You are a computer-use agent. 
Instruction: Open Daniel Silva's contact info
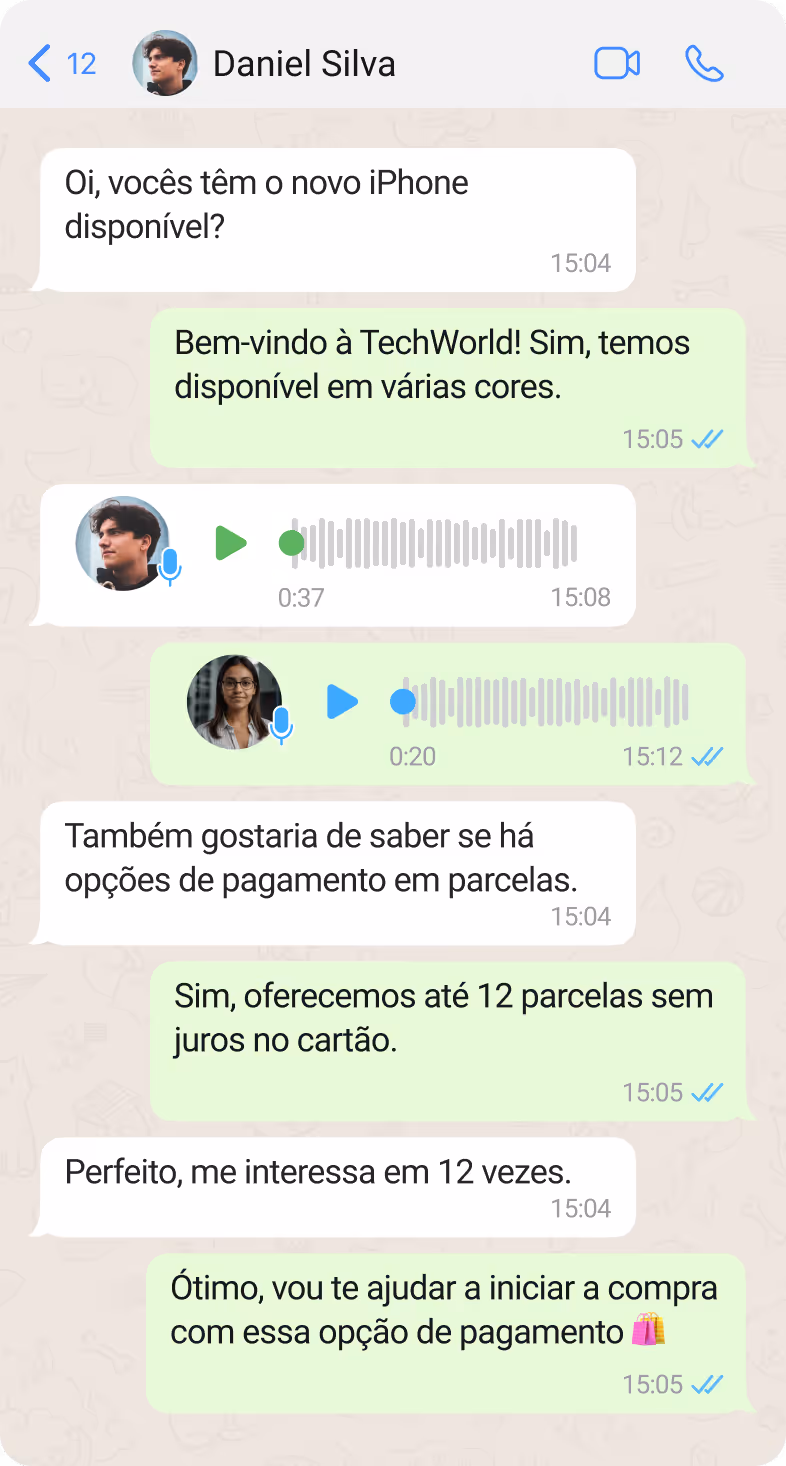click(304, 64)
